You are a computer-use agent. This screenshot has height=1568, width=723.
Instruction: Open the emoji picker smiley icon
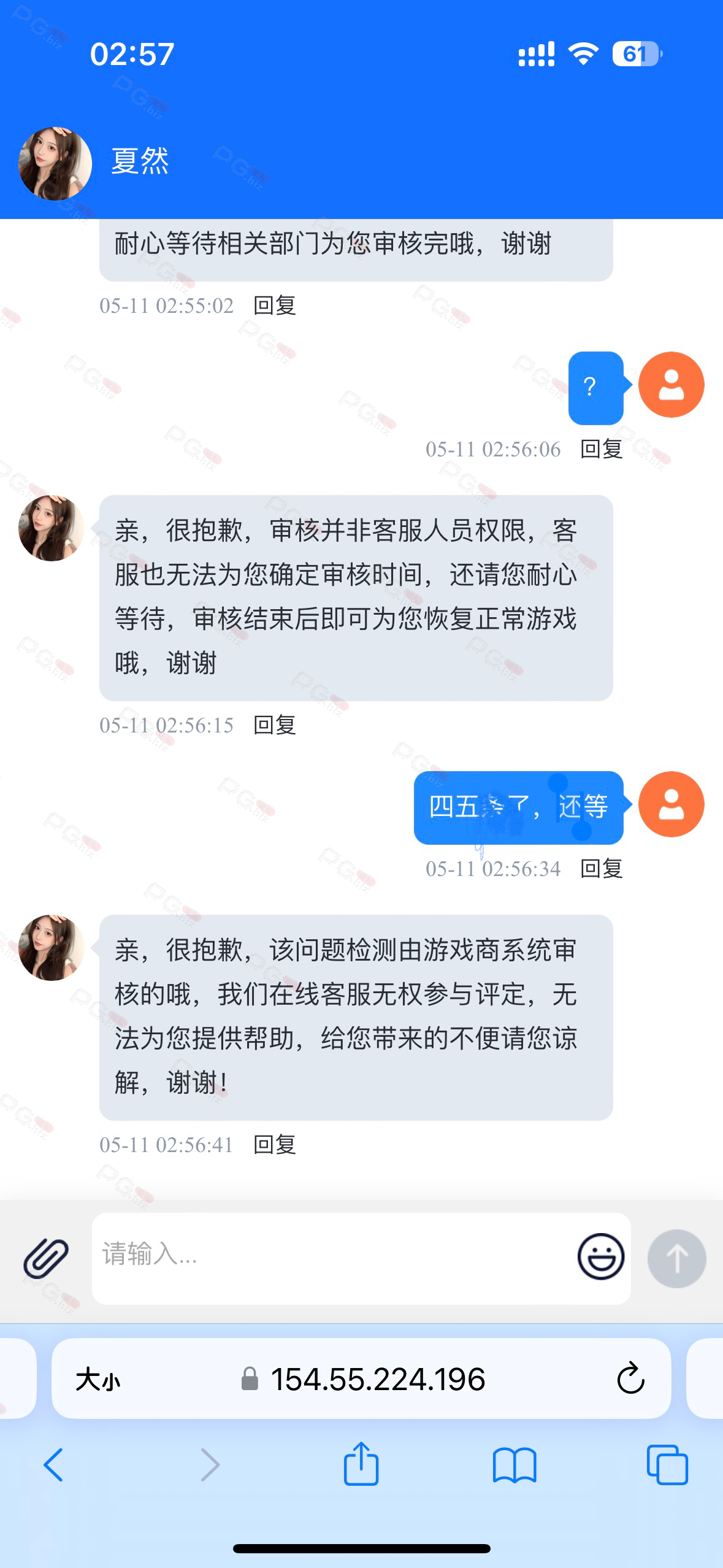click(x=601, y=1256)
